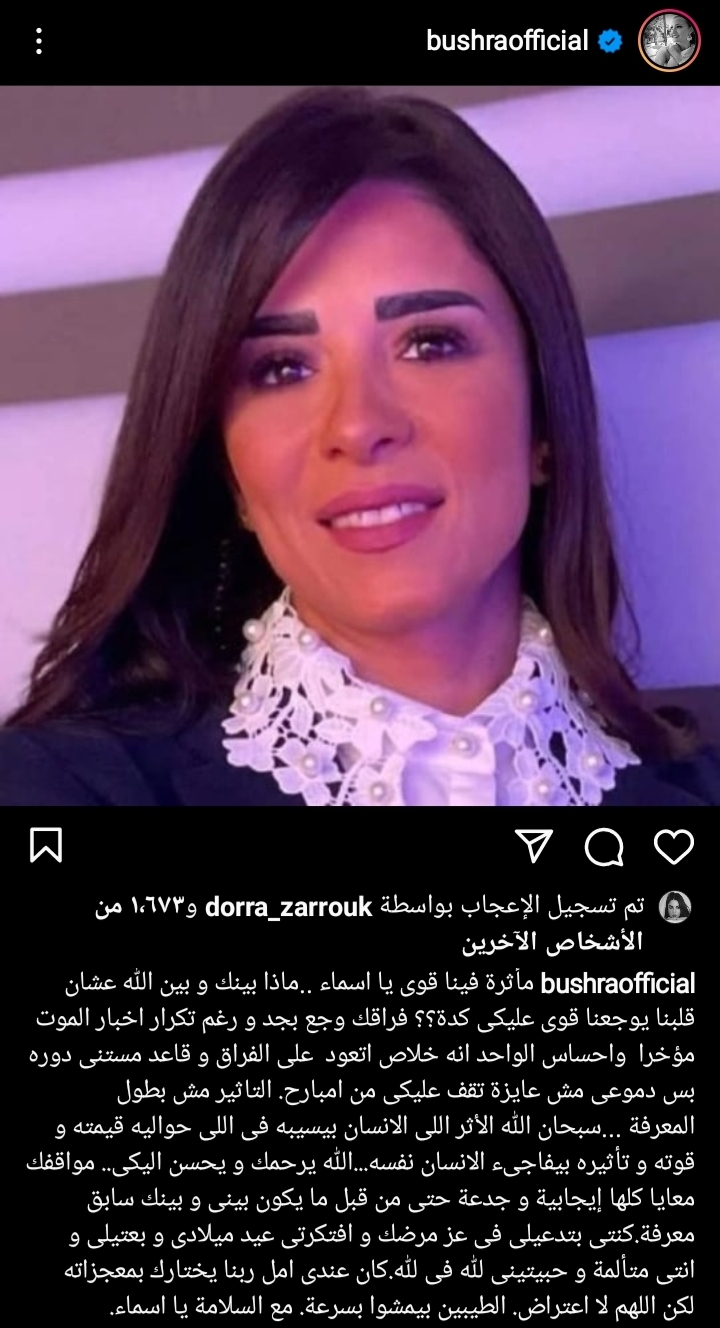
Task: Open bushraofficial's profile from the header username
Action: 507,41
